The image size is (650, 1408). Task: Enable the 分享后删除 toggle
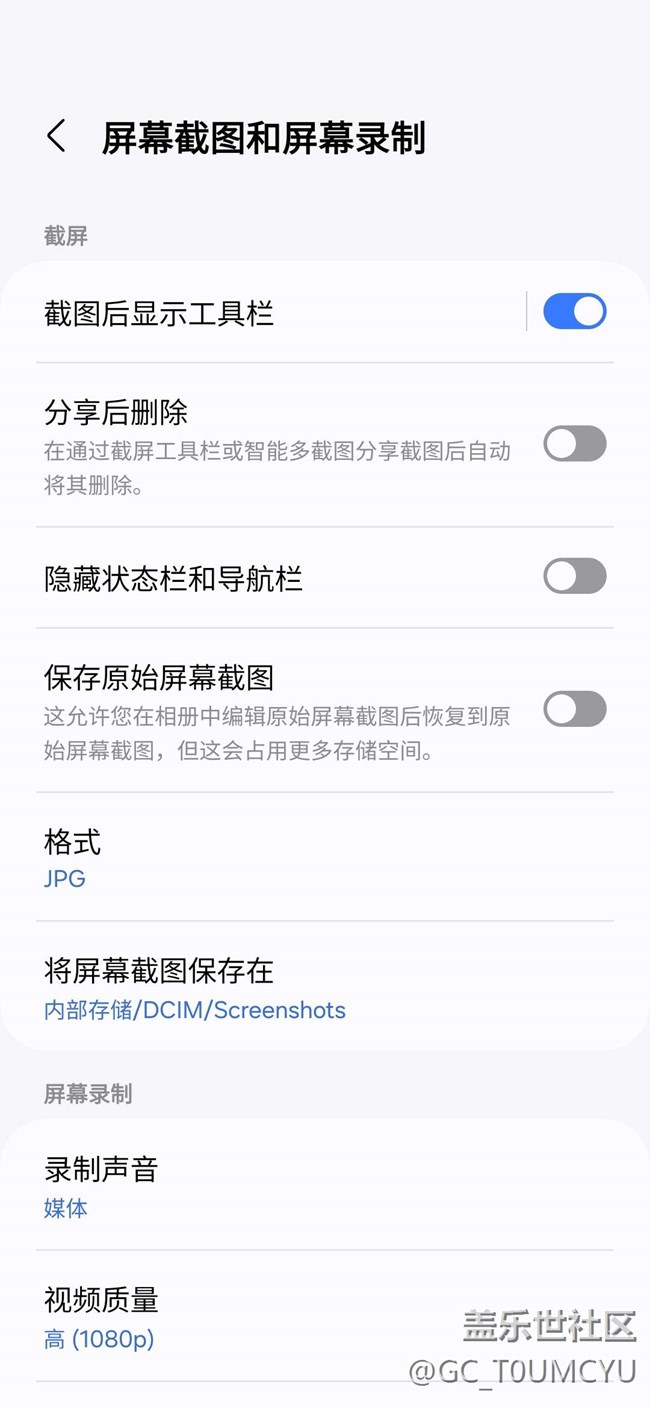pos(574,444)
